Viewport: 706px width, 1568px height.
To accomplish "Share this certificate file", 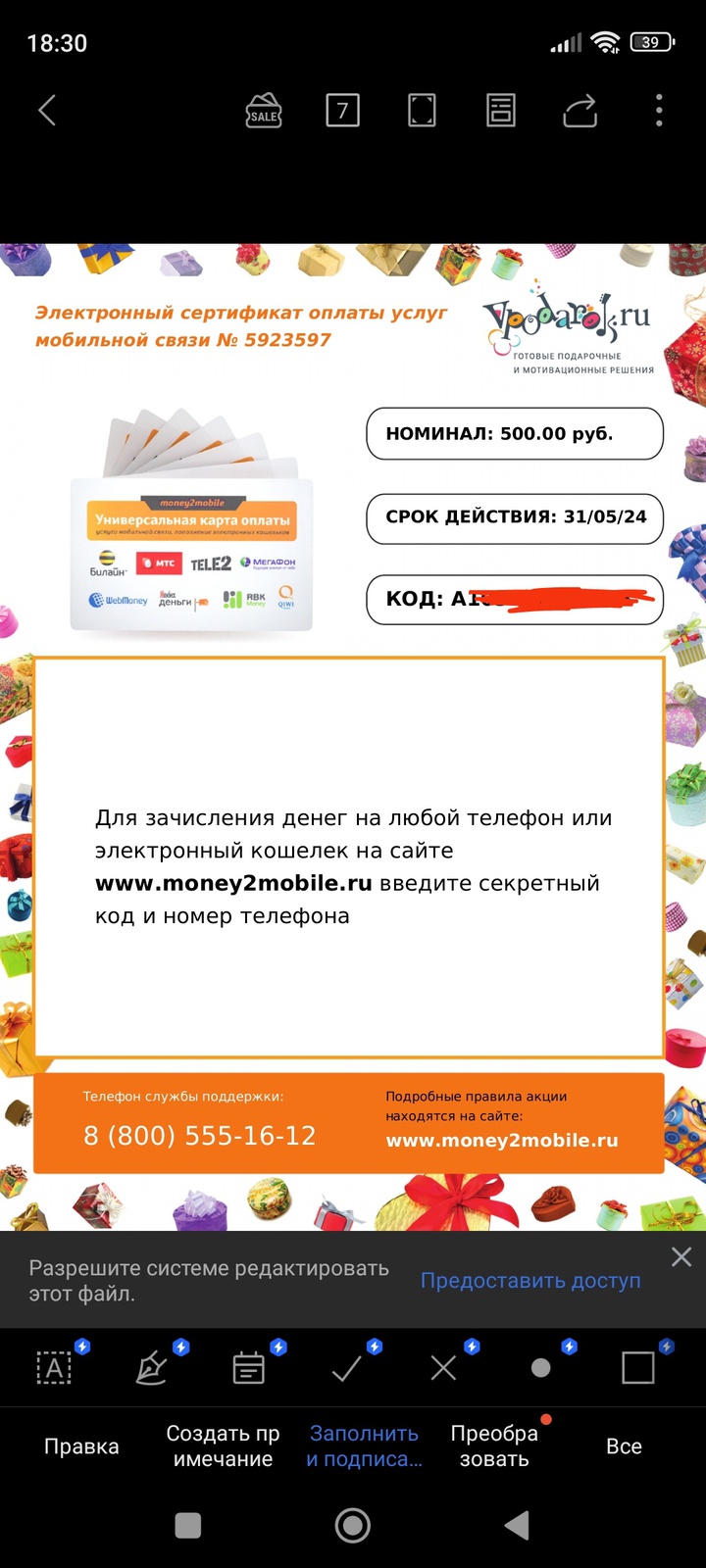I will 580,110.
